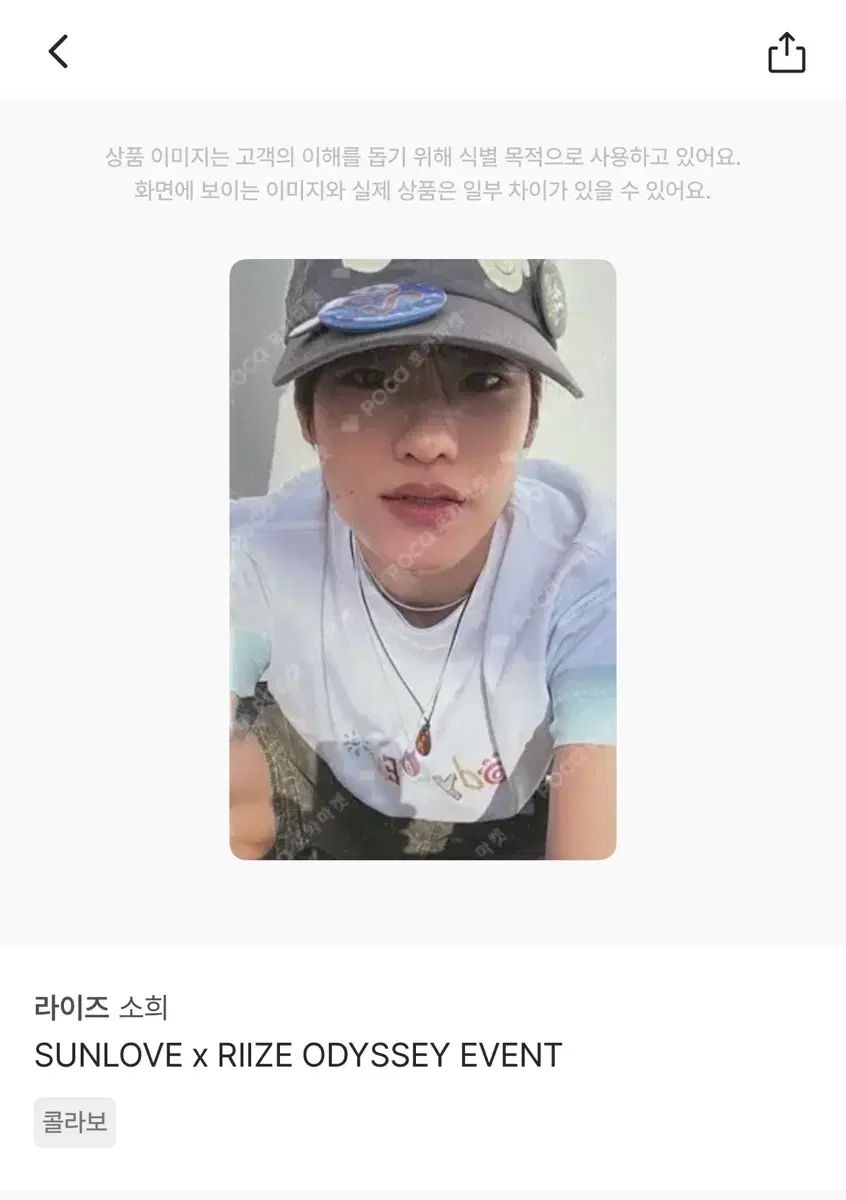Tap the 콜라보 chip
Viewport: 846px width, 1200px height.
pyautogui.click(x=75, y=1122)
